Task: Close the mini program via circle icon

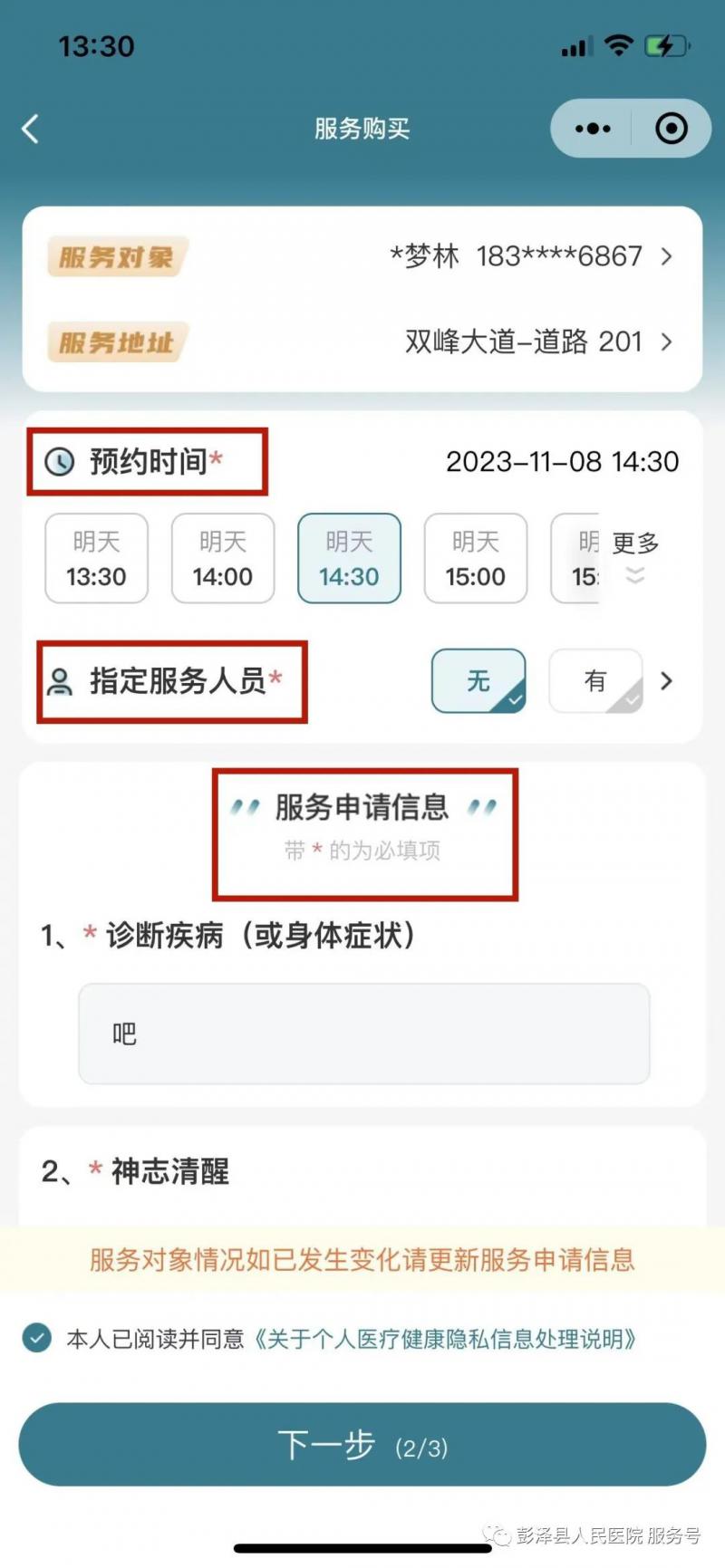Action: tap(671, 129)
